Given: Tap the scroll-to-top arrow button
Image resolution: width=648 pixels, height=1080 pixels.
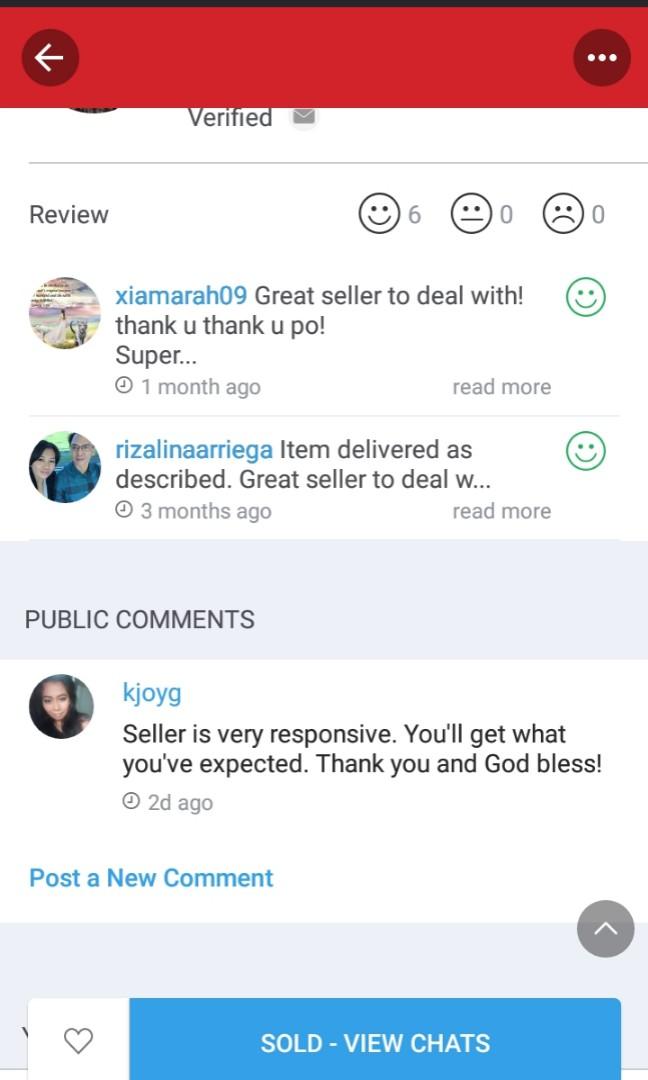Looking at the screenshot, I should click(x=605, y=929).
